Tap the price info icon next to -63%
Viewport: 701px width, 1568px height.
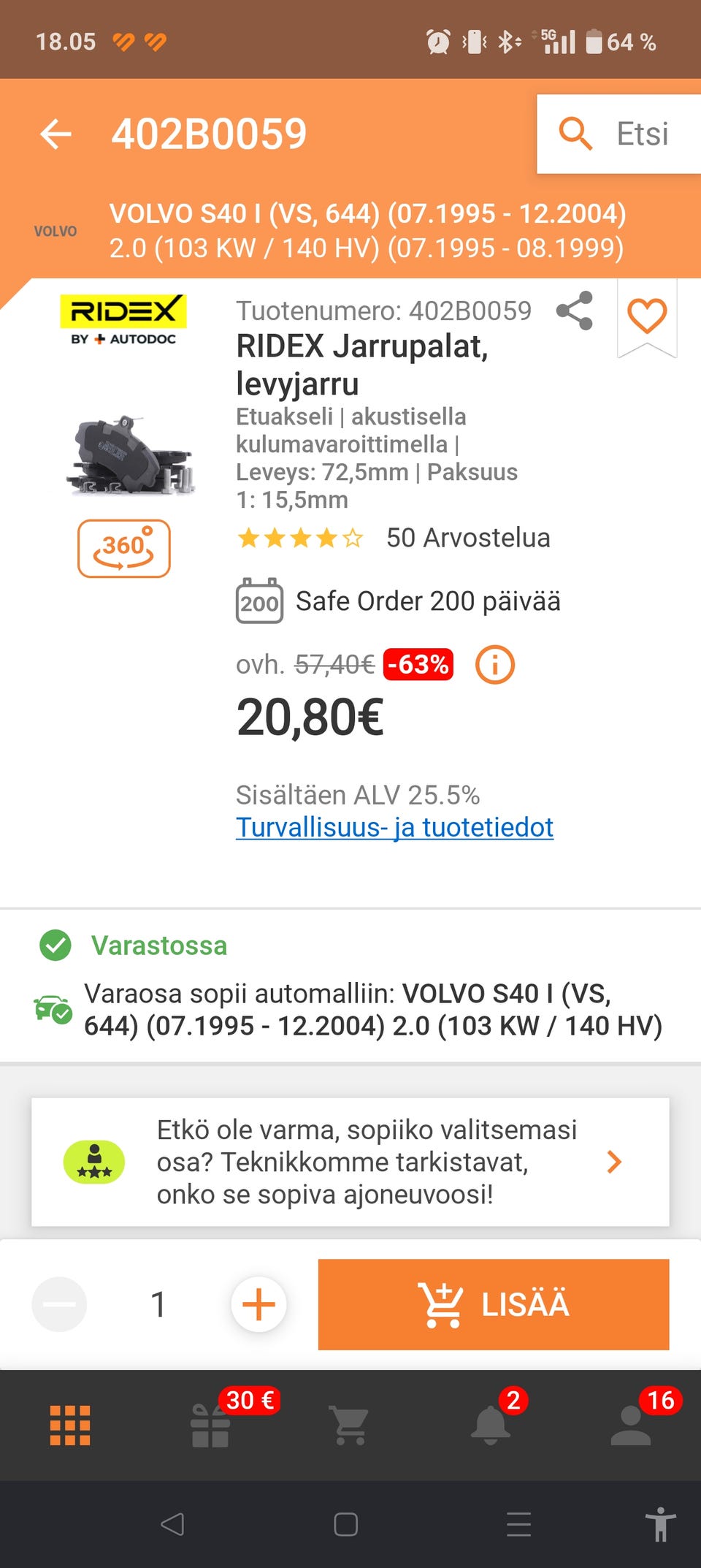coord(494,664)
